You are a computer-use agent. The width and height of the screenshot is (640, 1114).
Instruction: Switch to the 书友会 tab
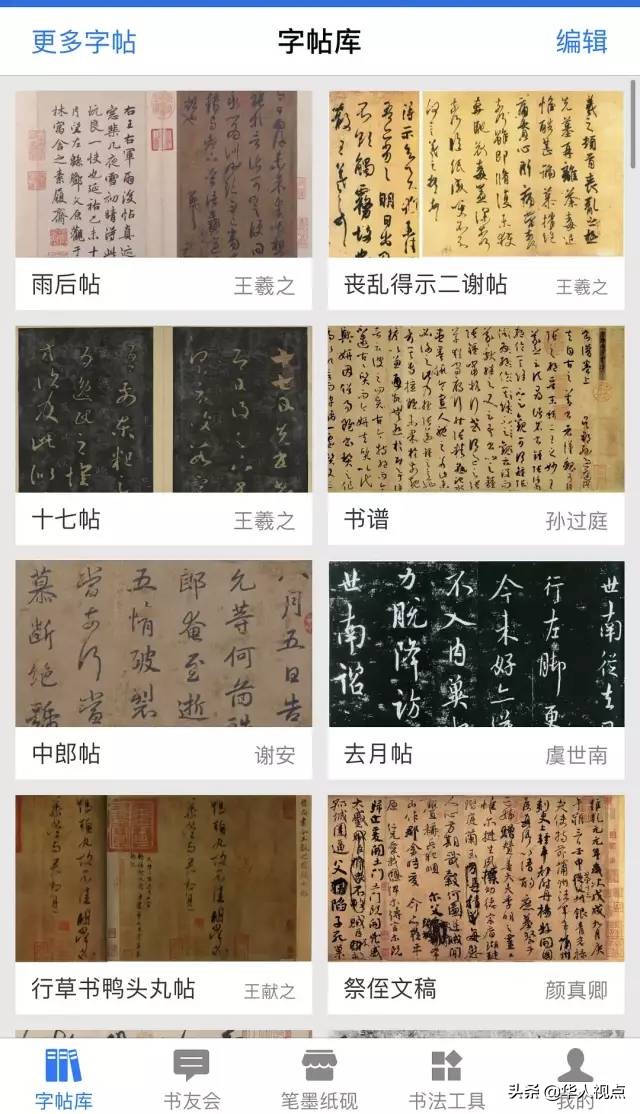tap(191, 1078)
